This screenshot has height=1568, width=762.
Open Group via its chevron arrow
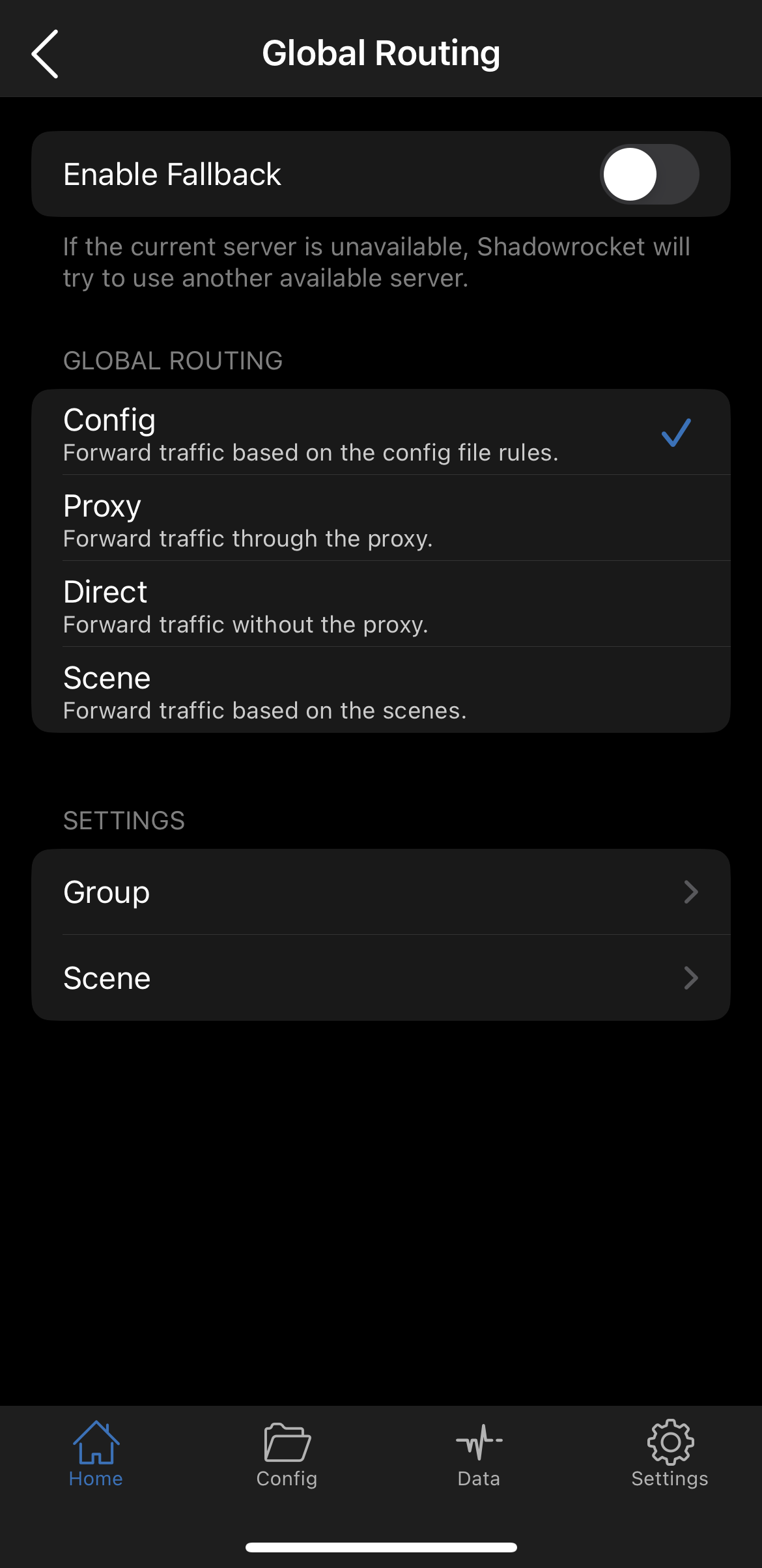691,892
